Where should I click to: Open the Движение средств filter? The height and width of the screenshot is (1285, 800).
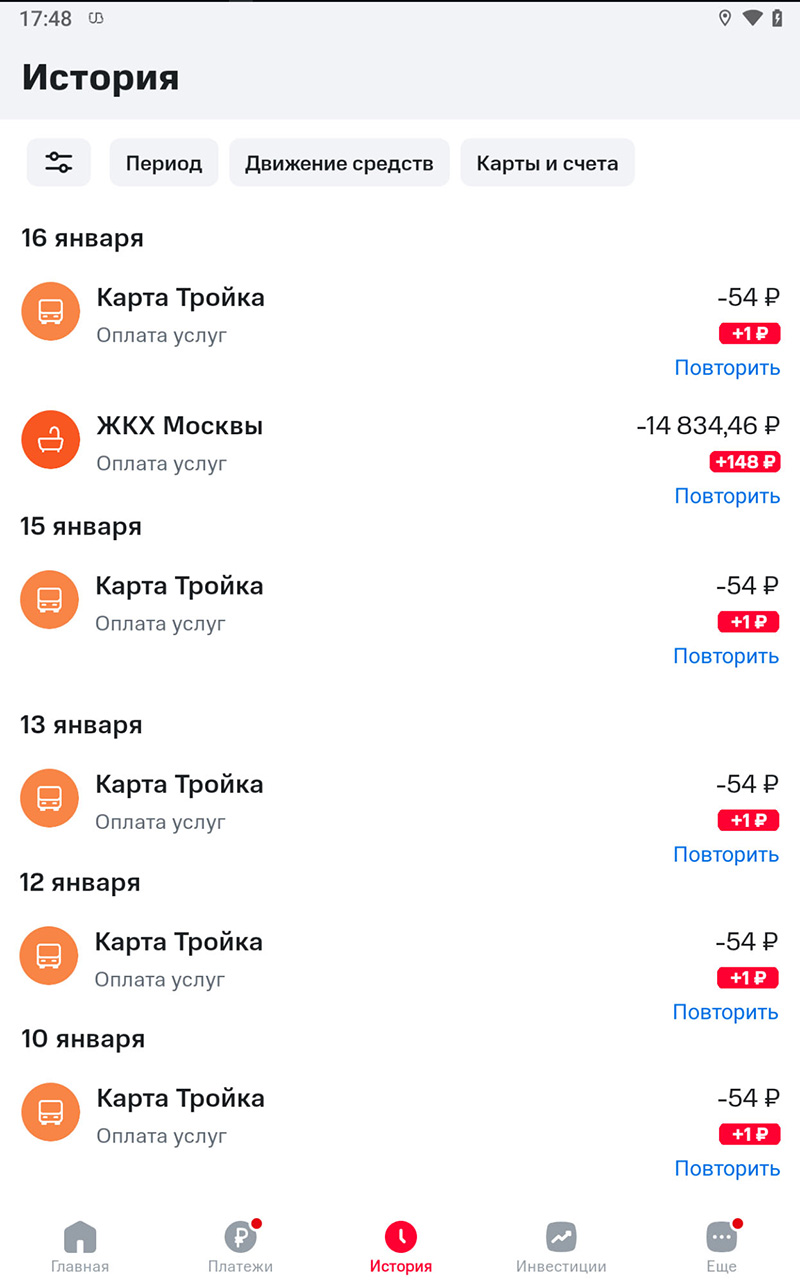coord(339,163)
